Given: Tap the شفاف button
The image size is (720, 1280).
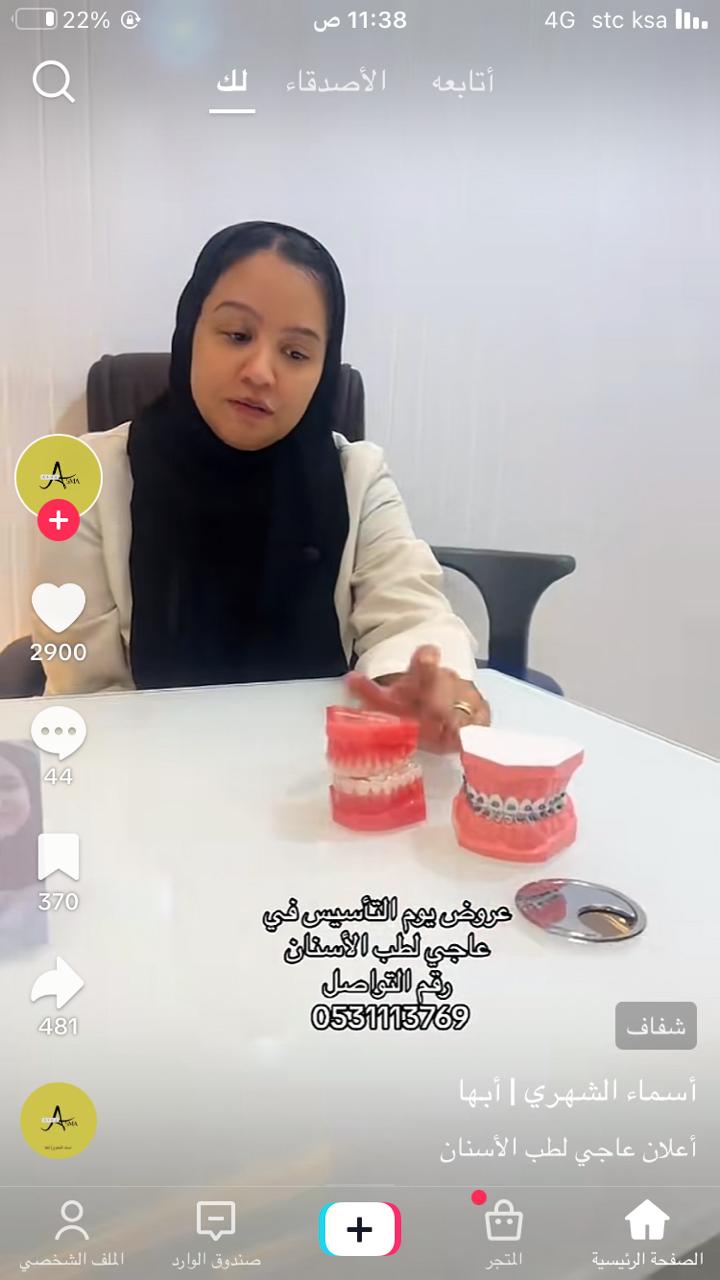Looking at the screenshot, I should [656, 1026].
